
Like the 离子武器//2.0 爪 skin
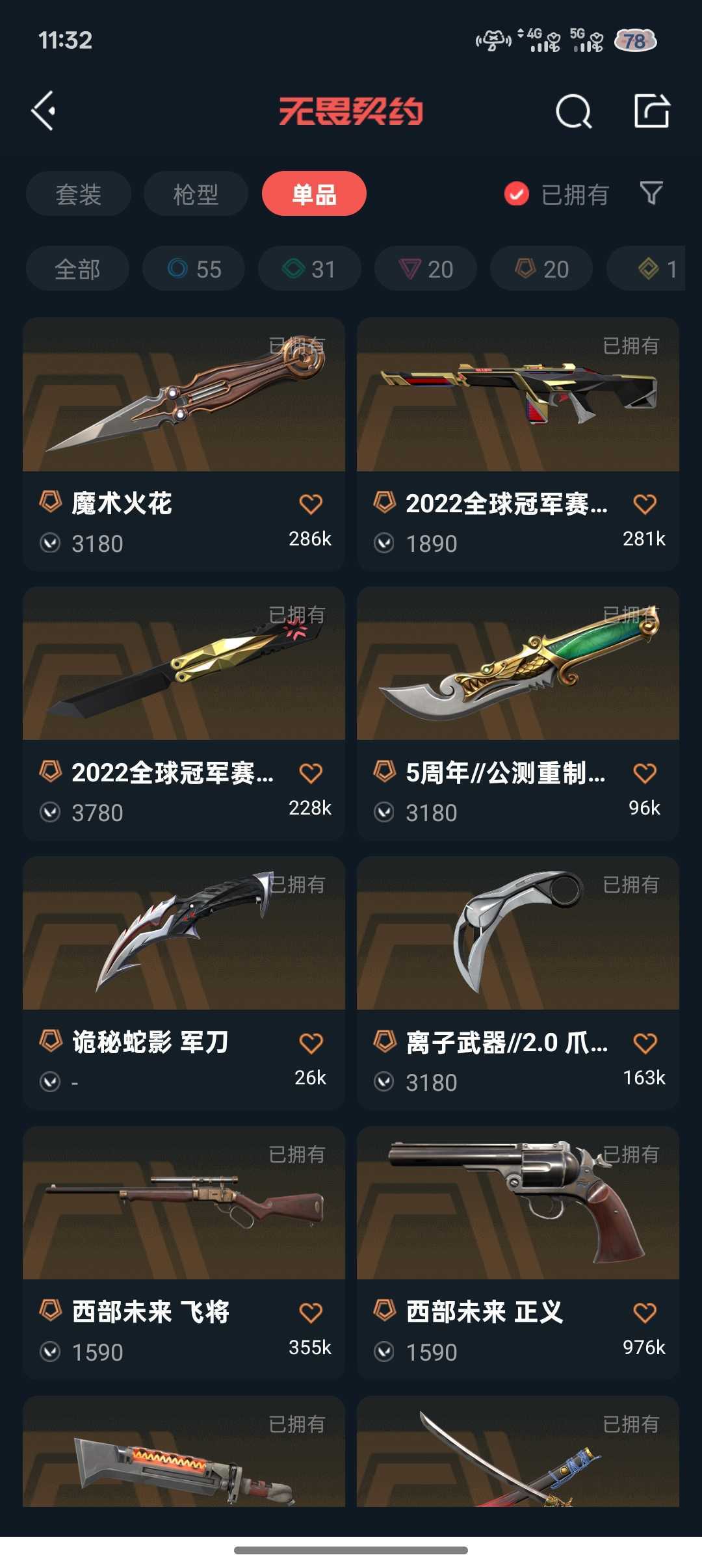(x=645, y=1043)
